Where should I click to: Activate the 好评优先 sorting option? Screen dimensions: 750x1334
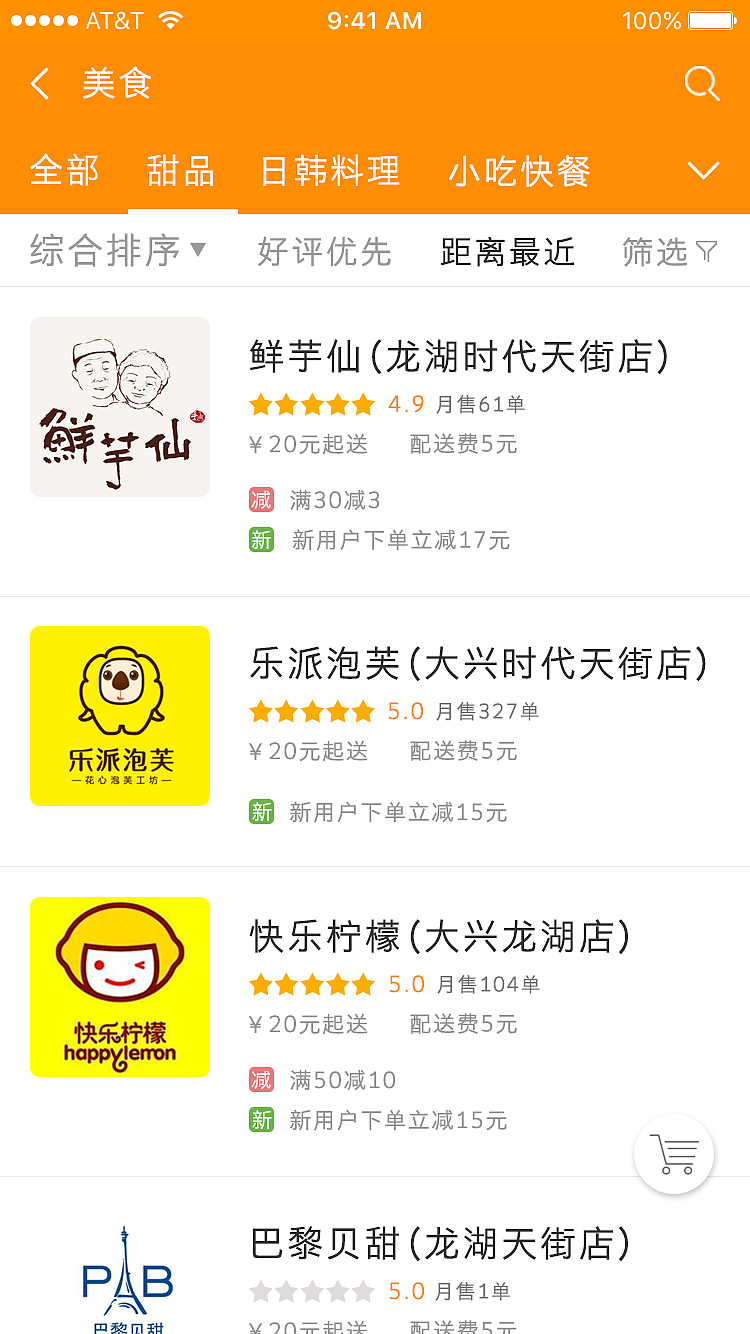(x=323, y=252)
